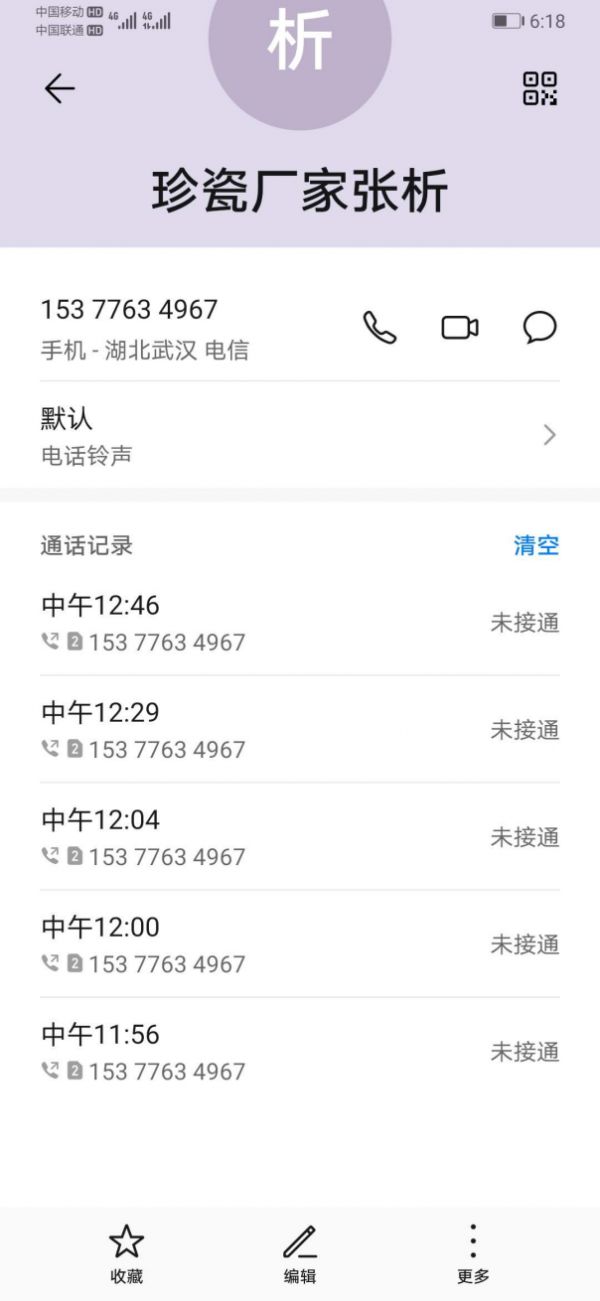This screenshot has width=600, height=1301.
Task: Send a message to this contact
Action: (540, 328)
